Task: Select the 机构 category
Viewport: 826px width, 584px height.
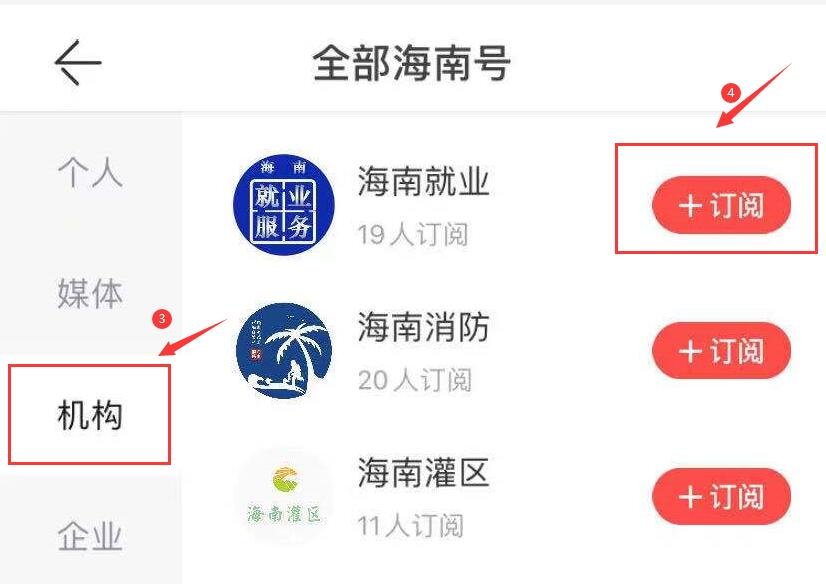Action: tap(90, 415)
